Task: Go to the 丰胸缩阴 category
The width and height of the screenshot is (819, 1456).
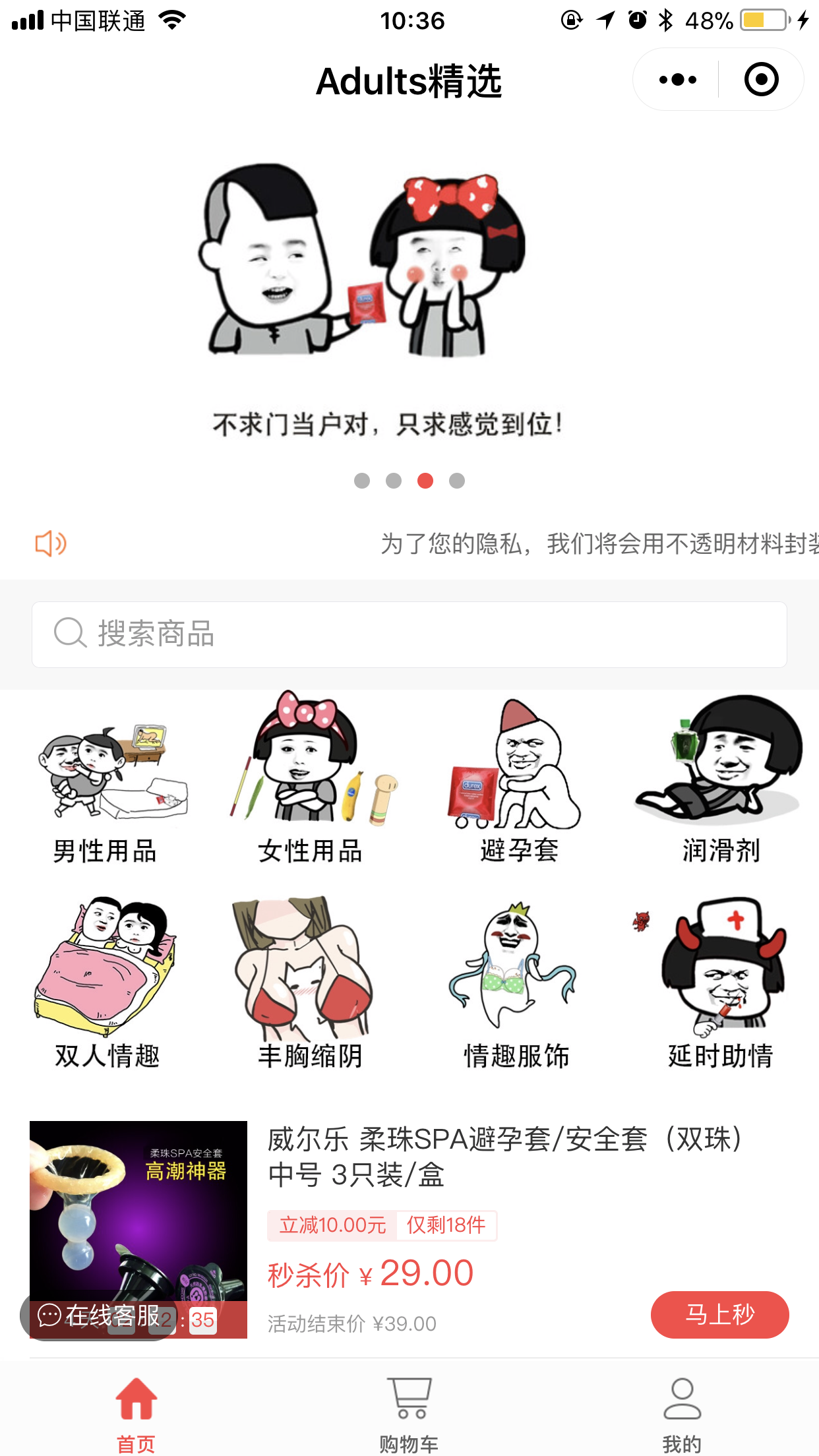Action: (310, 984)
